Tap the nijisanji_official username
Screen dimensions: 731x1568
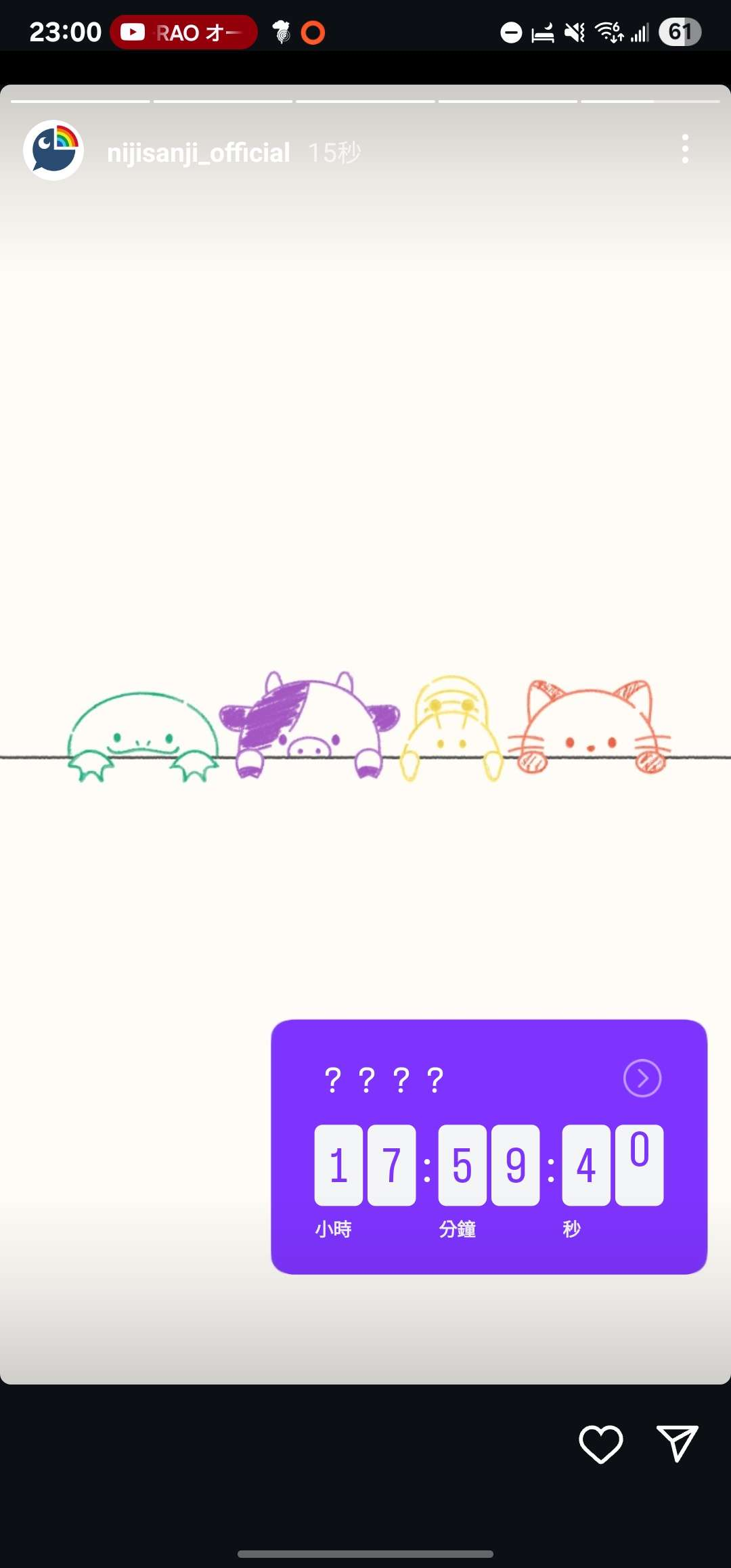click(x=198, y=153)
